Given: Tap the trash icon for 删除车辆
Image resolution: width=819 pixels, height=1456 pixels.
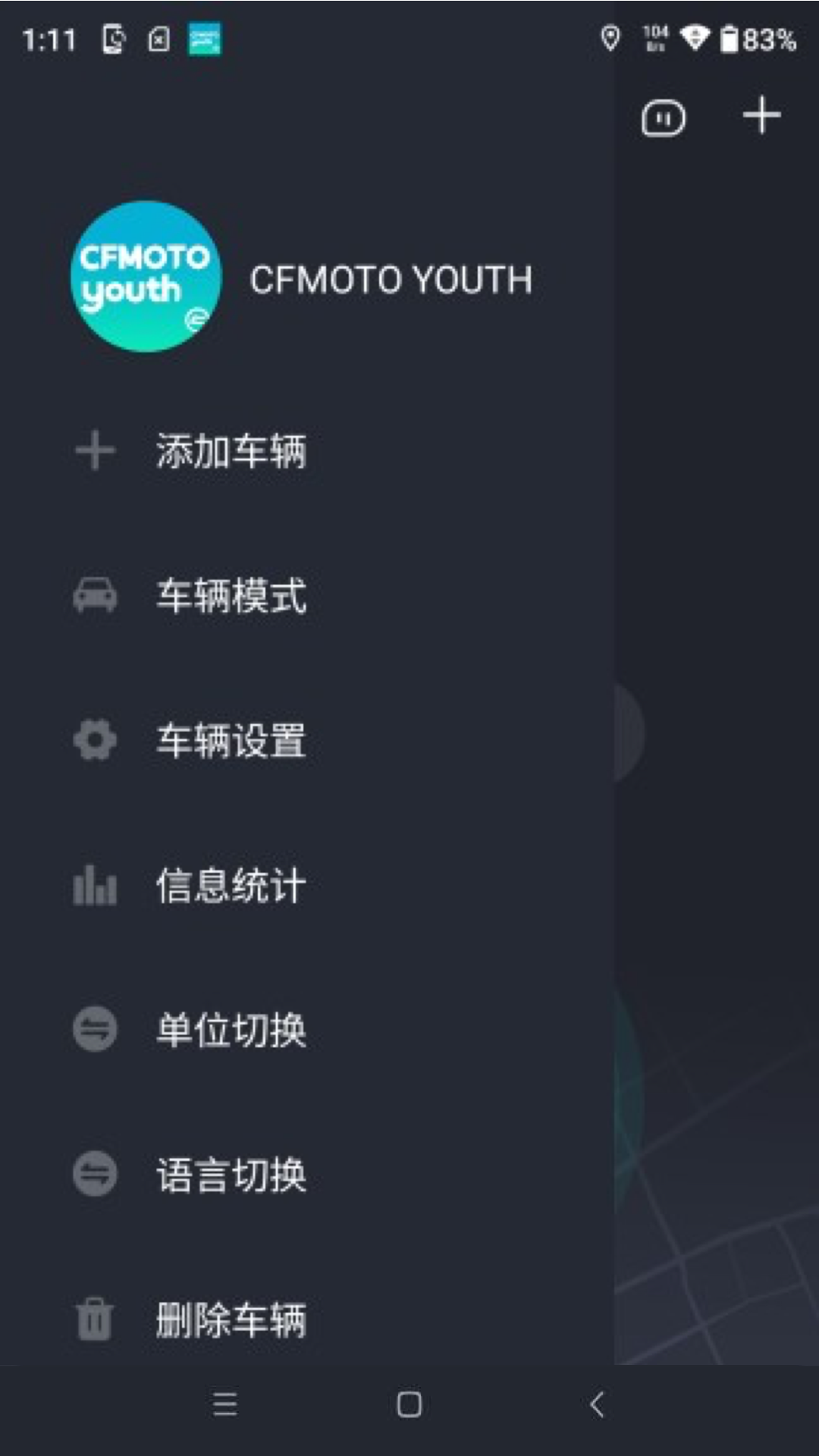Looking at the screenshot, I should [94, 1319].
